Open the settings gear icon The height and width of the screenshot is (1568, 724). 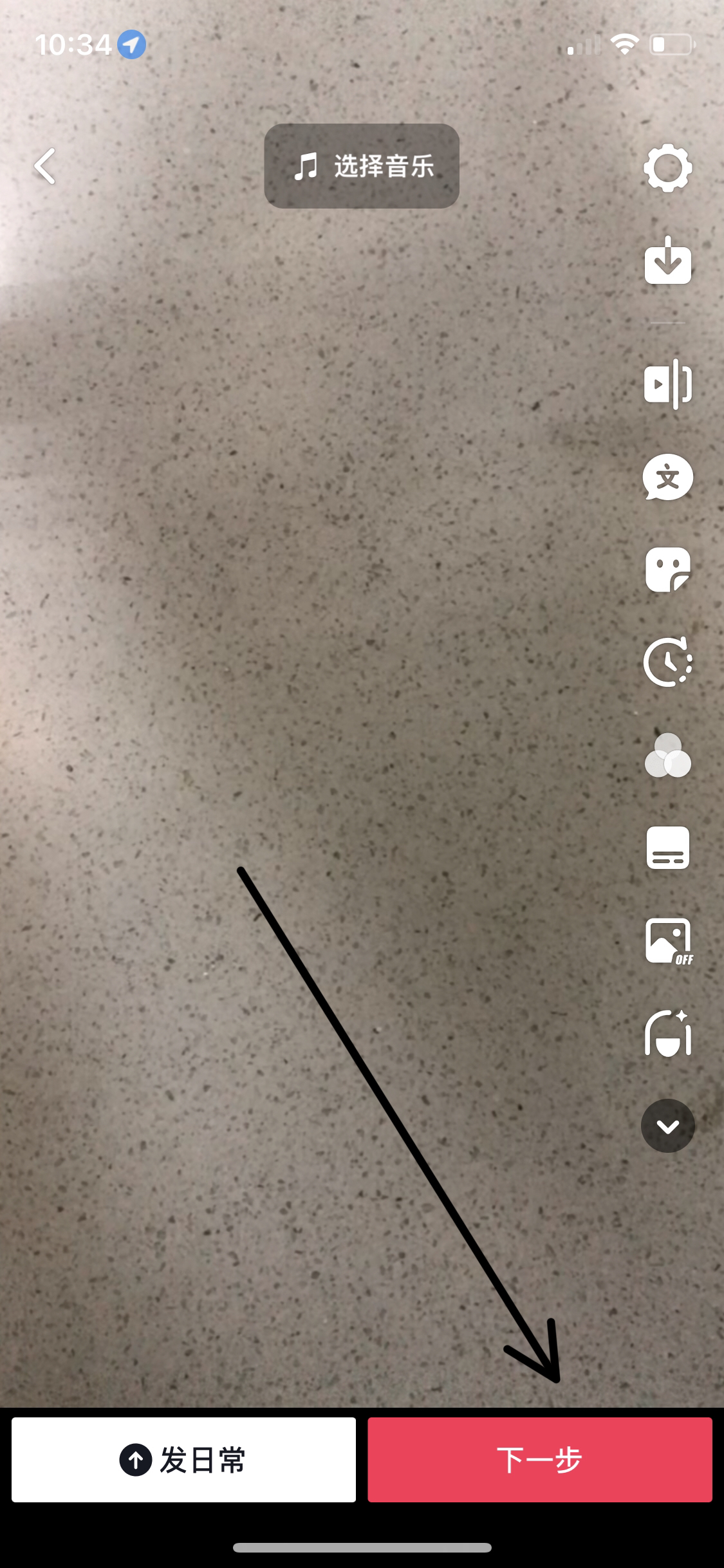click(x=667, y=167)
